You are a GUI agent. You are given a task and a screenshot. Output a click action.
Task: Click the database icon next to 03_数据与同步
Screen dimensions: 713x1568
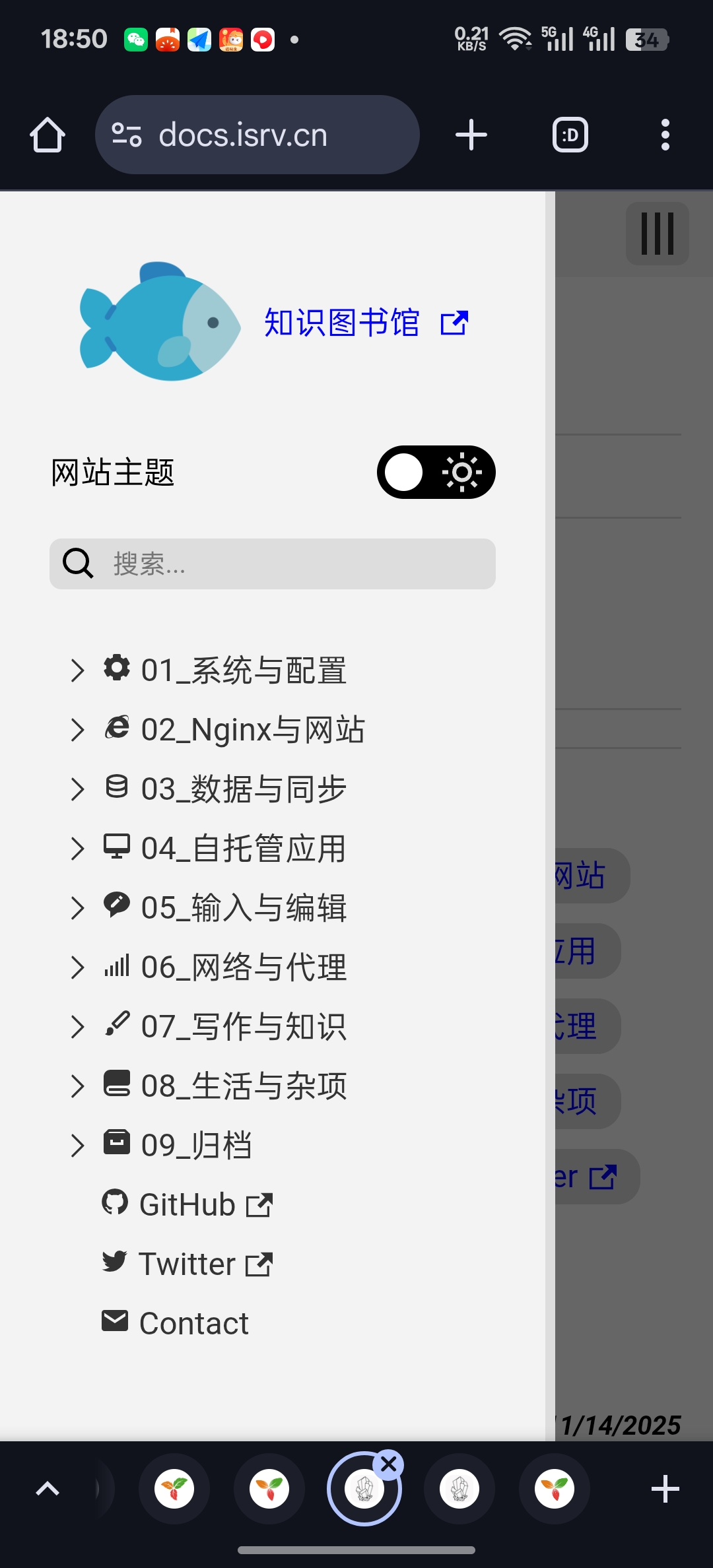pos(116,788)
